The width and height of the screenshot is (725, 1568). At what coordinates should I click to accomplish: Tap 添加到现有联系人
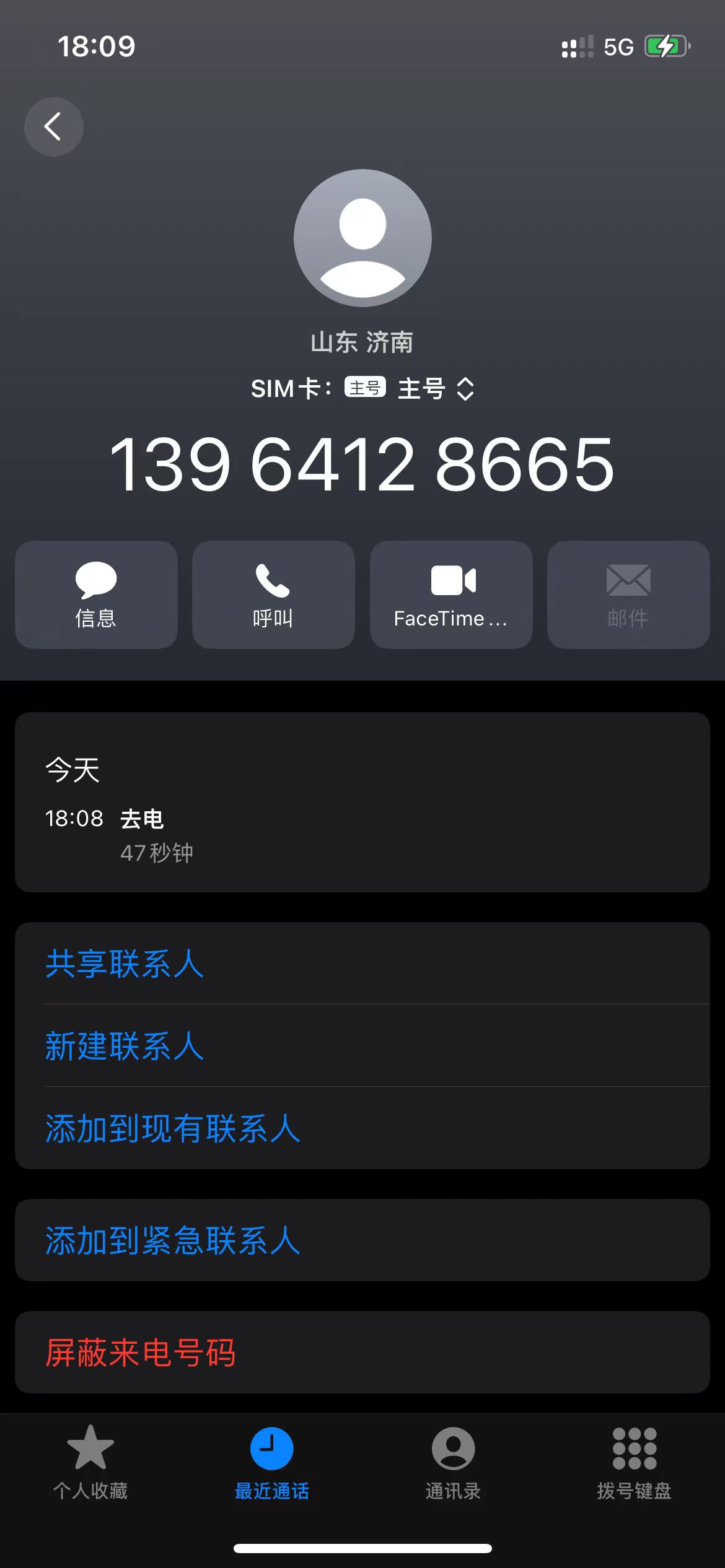[x=362, y=1128]
